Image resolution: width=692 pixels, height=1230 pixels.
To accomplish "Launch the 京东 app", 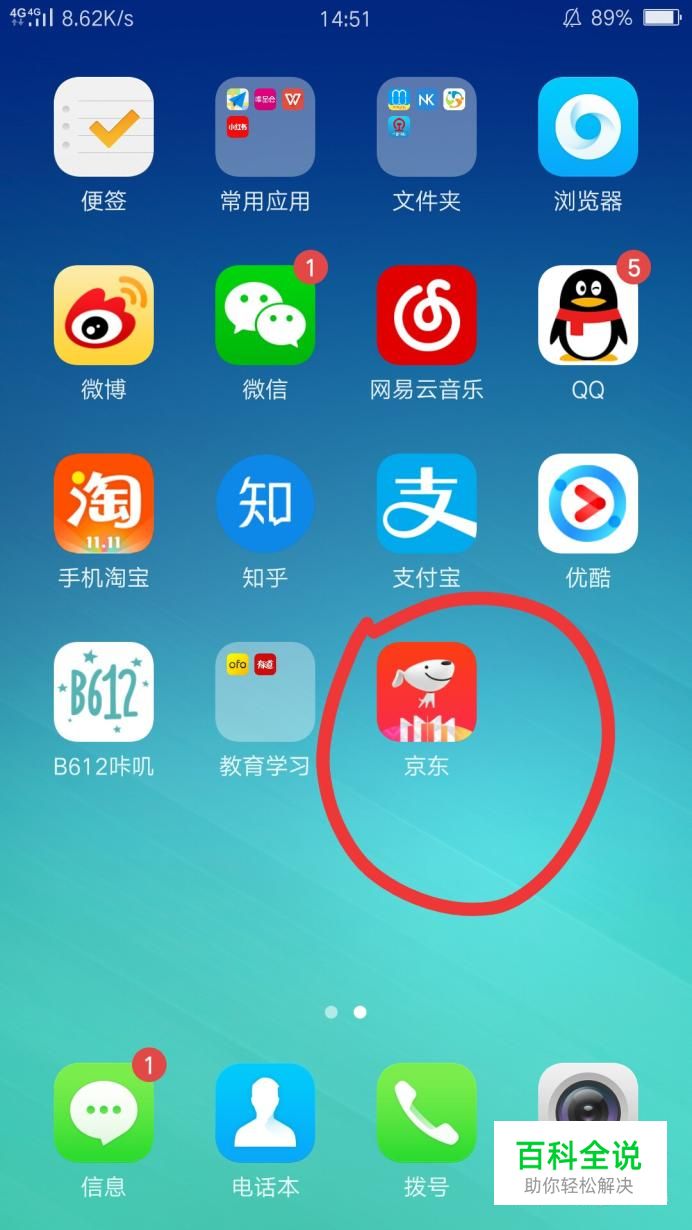I will [426, 692].
